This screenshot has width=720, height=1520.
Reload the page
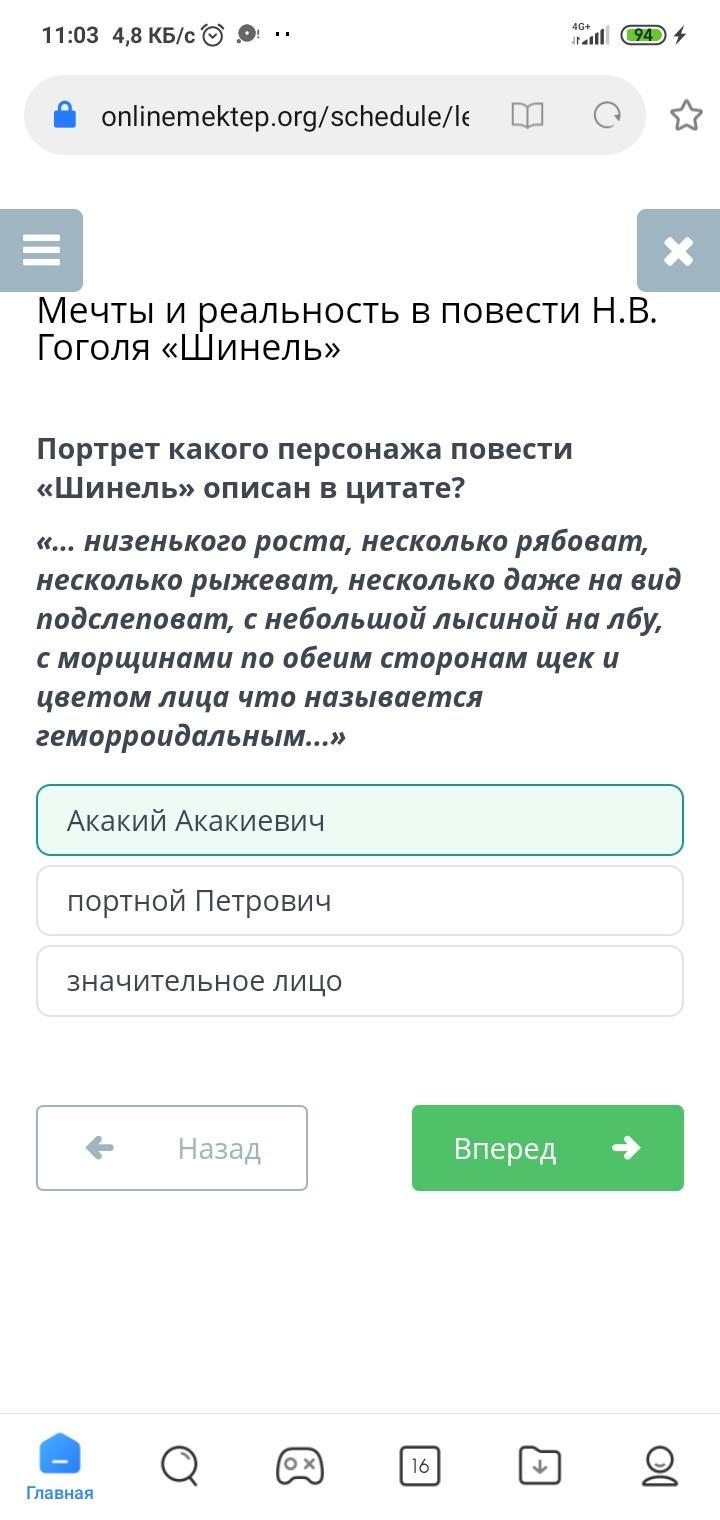click(x=607, y=116)
